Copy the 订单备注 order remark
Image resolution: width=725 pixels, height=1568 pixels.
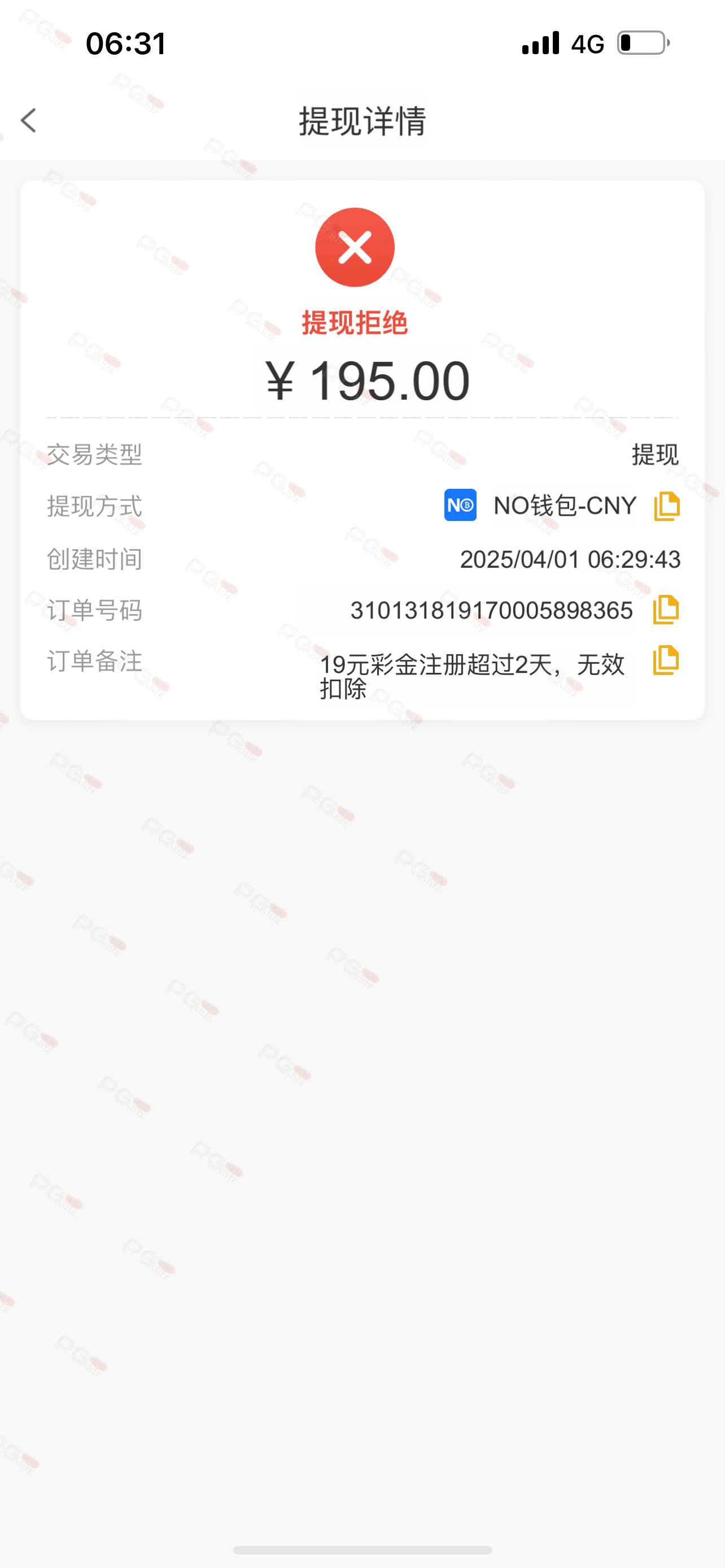[x=665, y=660]
